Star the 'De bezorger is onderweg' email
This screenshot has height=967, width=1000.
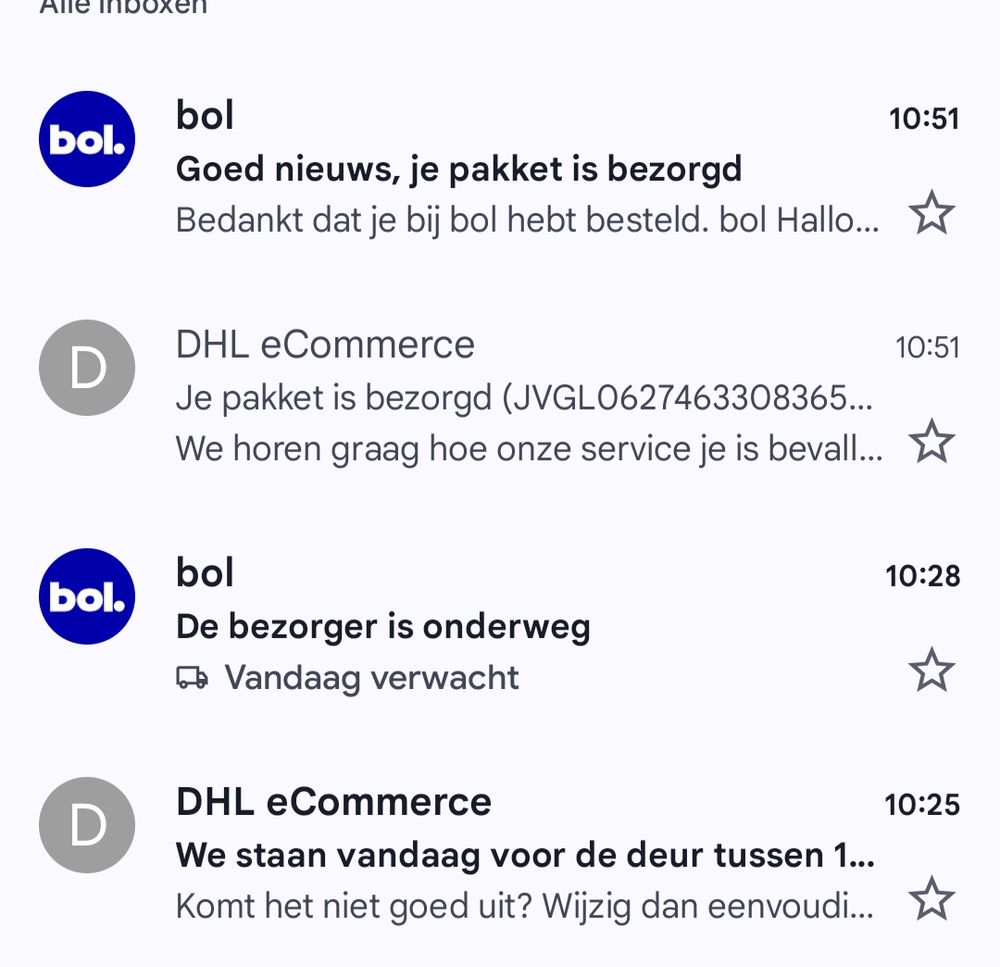pyautogui.click(x=931, y=670)
